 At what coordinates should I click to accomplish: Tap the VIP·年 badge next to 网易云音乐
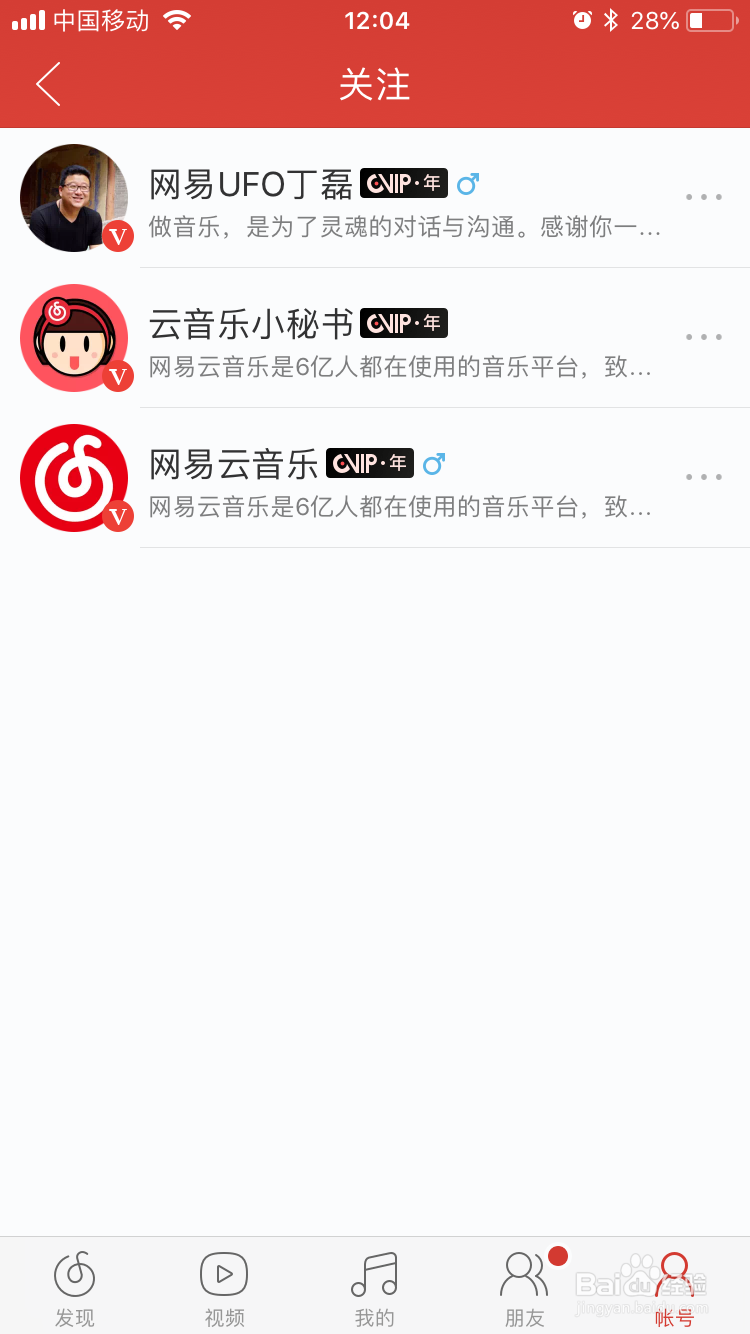(x=369, y=463)
